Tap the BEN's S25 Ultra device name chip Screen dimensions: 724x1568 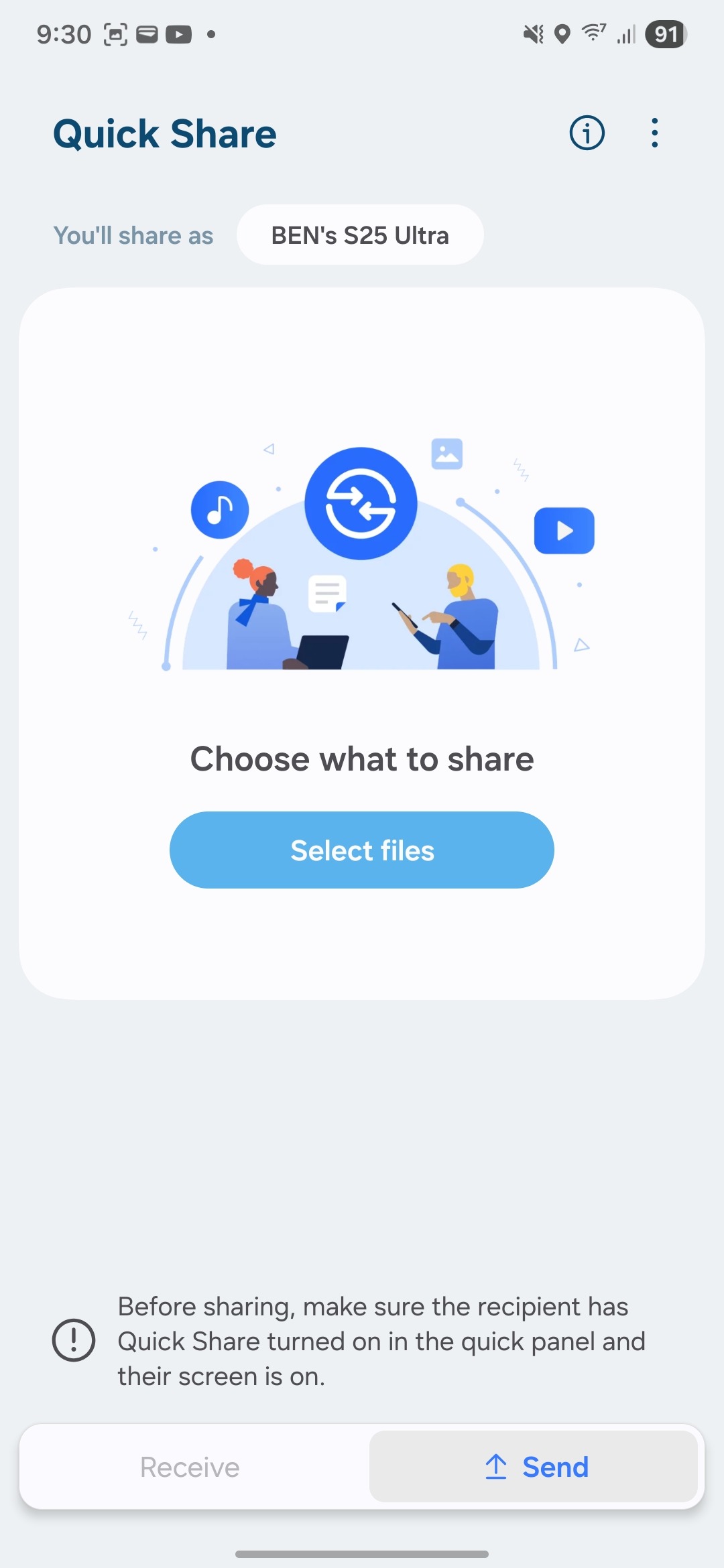(360, 235)
